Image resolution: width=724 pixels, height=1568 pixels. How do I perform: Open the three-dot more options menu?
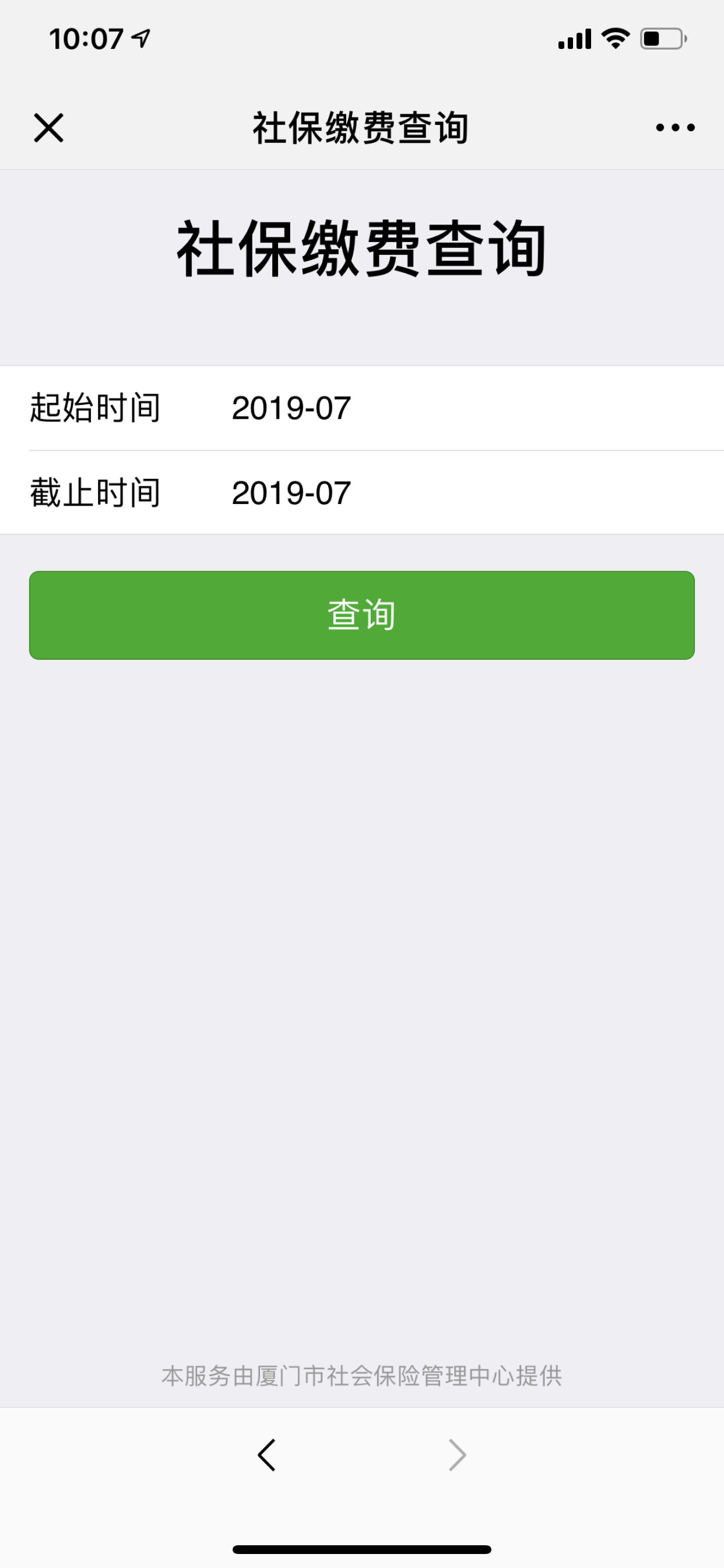(x=674, y=128)
